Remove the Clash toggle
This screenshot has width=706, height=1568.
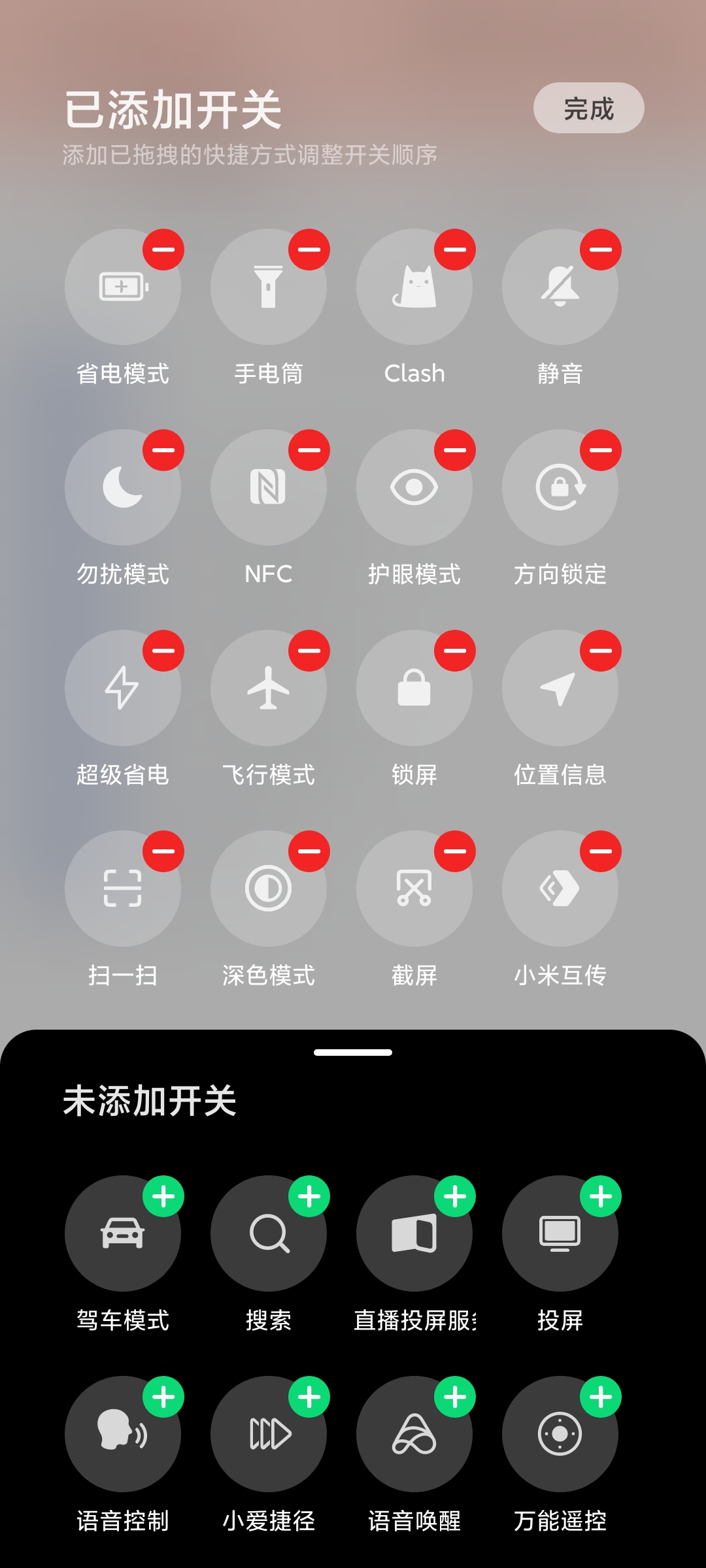tap(455, 250)
